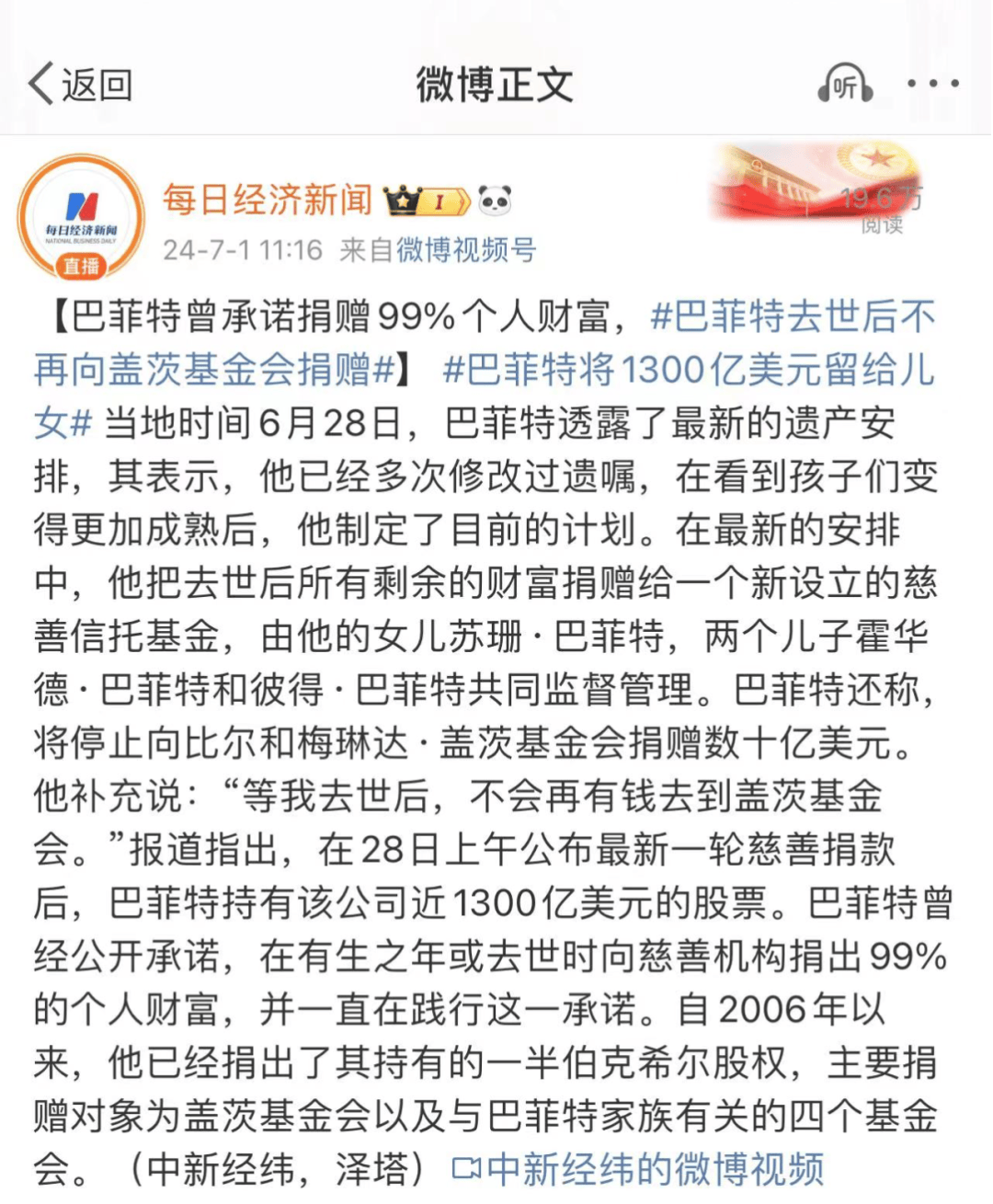Go back using 返回 button

pyautogui.click(x=81, y=85)
